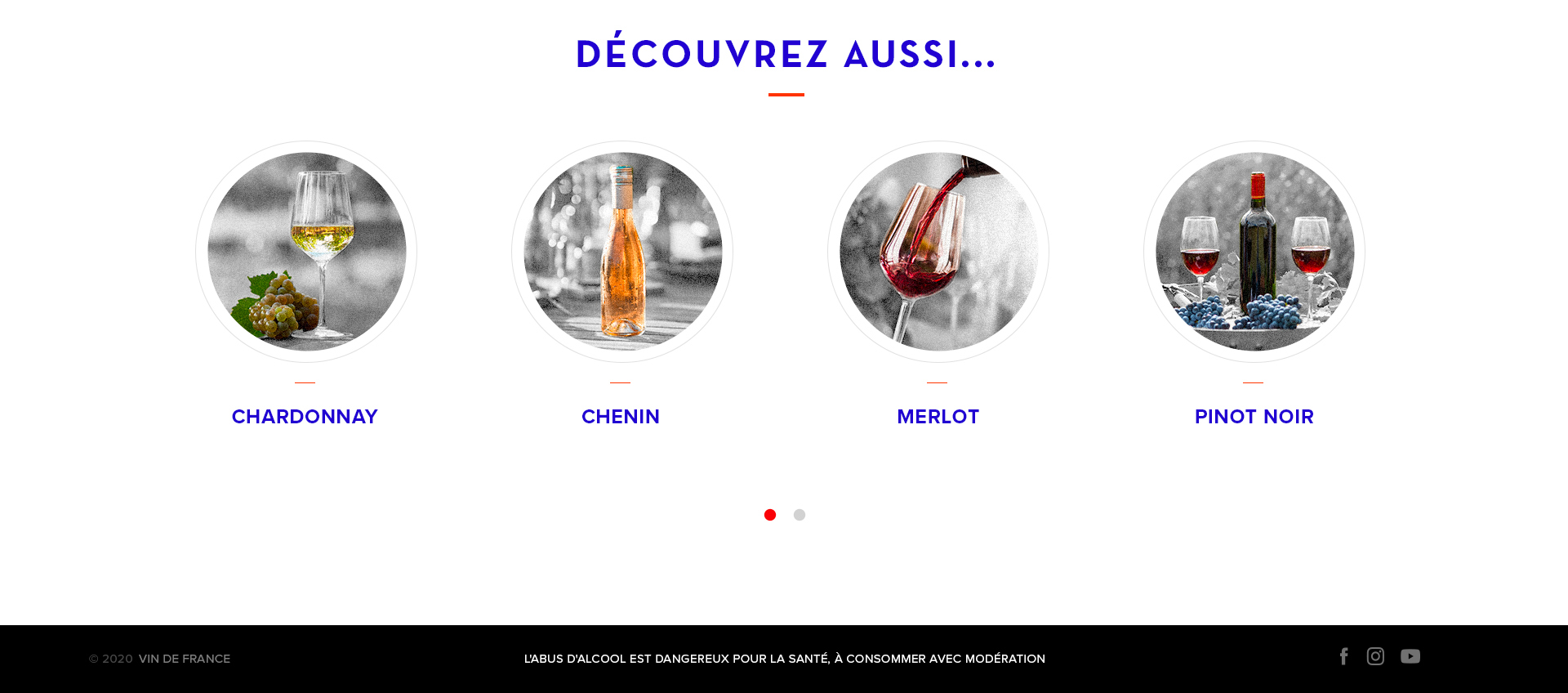Open the YouTube channel icon

(1410, 656)
